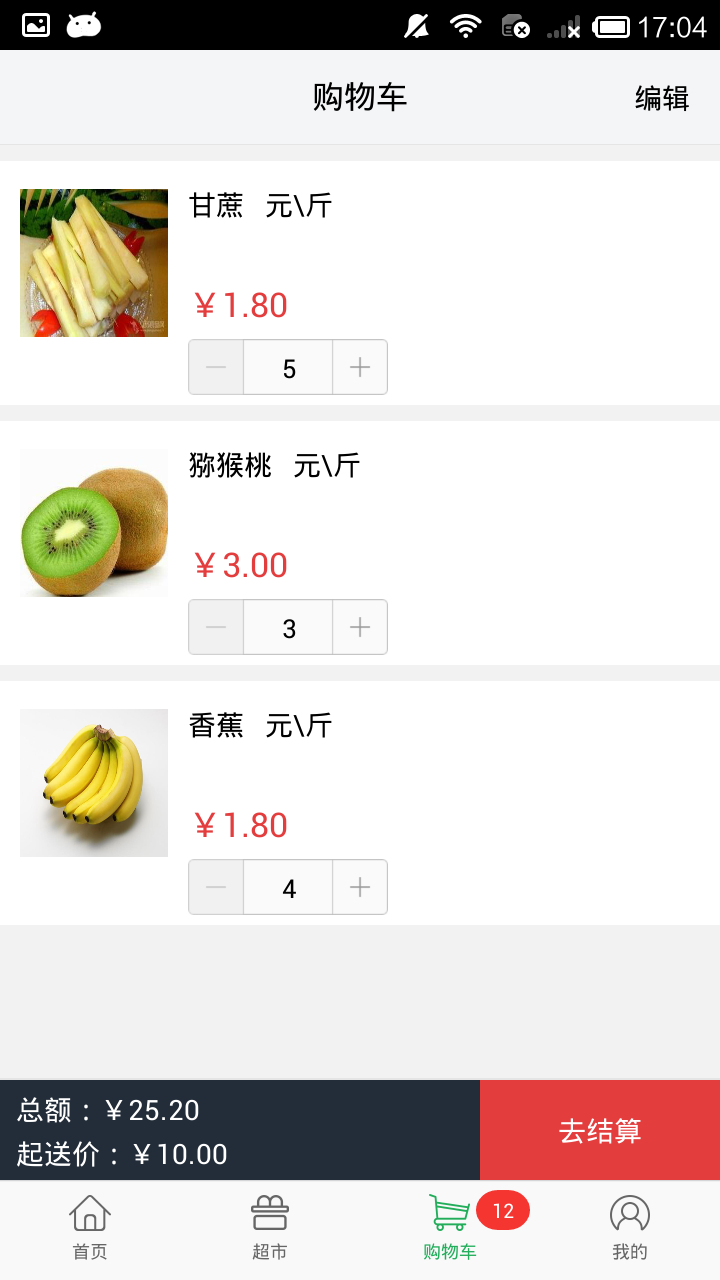The height and width of the screenshot is (1280, 720).
Task: Select the 猕猴桃 quantity field
Action: pyautogui.click(x=288, y=627)
